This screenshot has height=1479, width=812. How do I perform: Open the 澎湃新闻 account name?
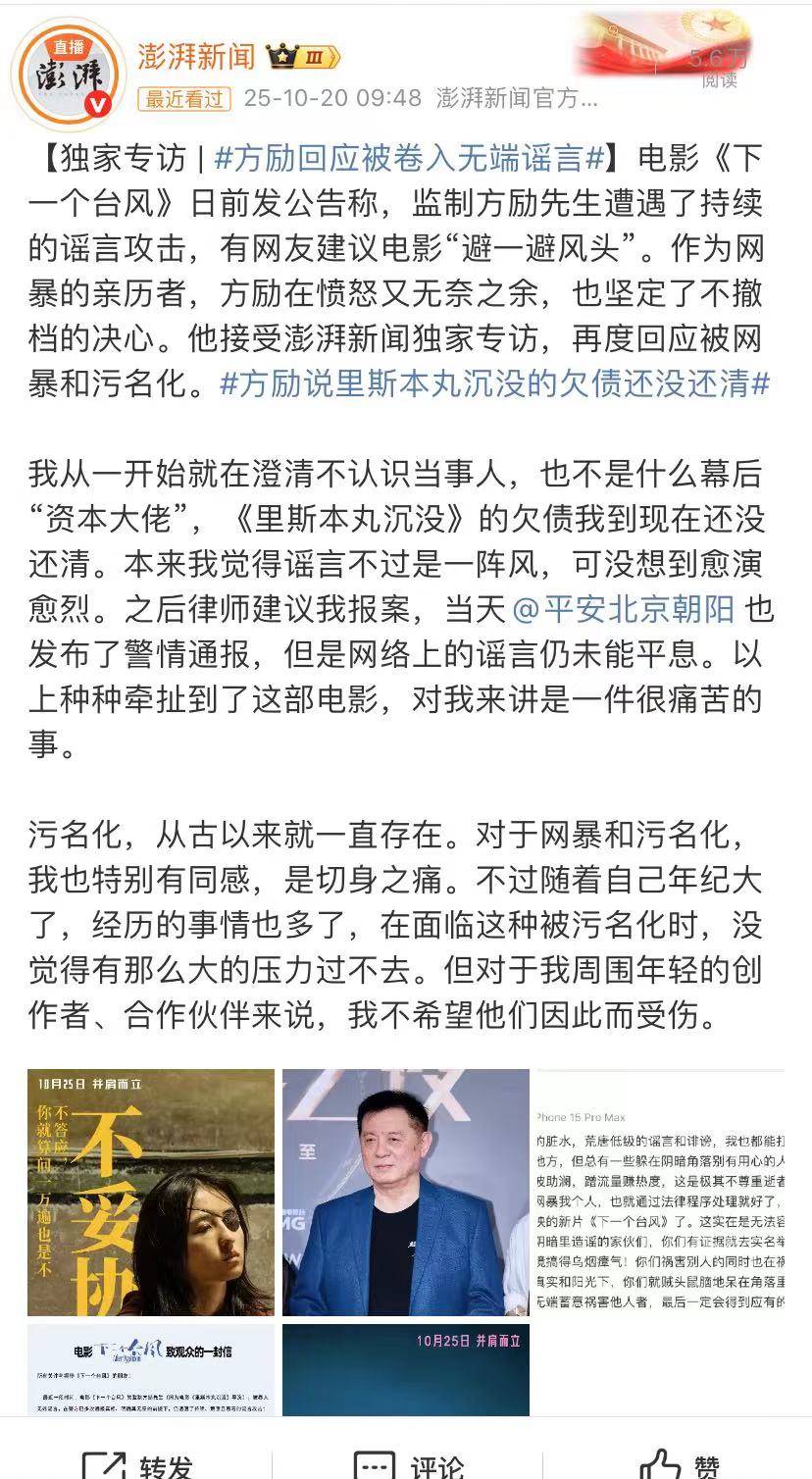(x=195, y=57)
